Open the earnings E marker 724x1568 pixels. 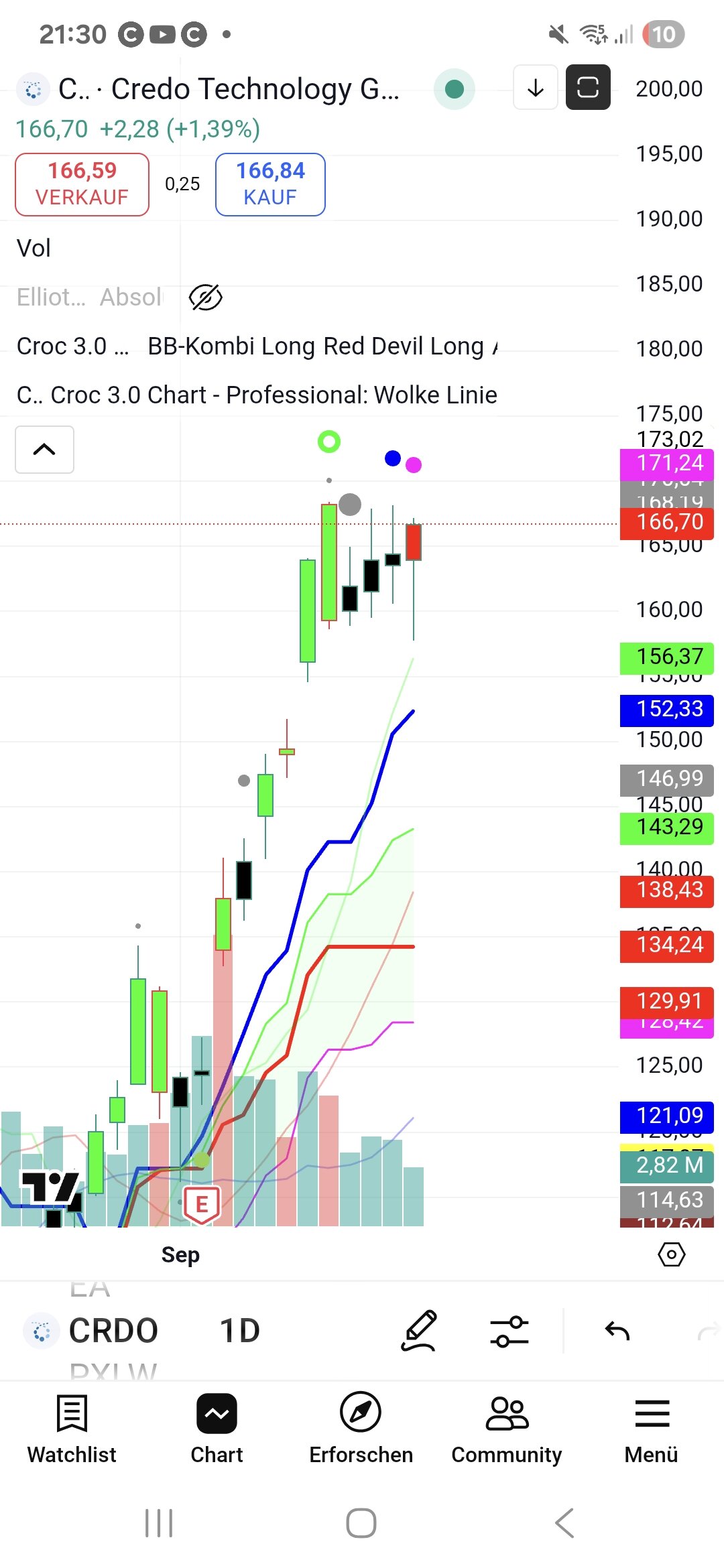[x=202, y=1204]
